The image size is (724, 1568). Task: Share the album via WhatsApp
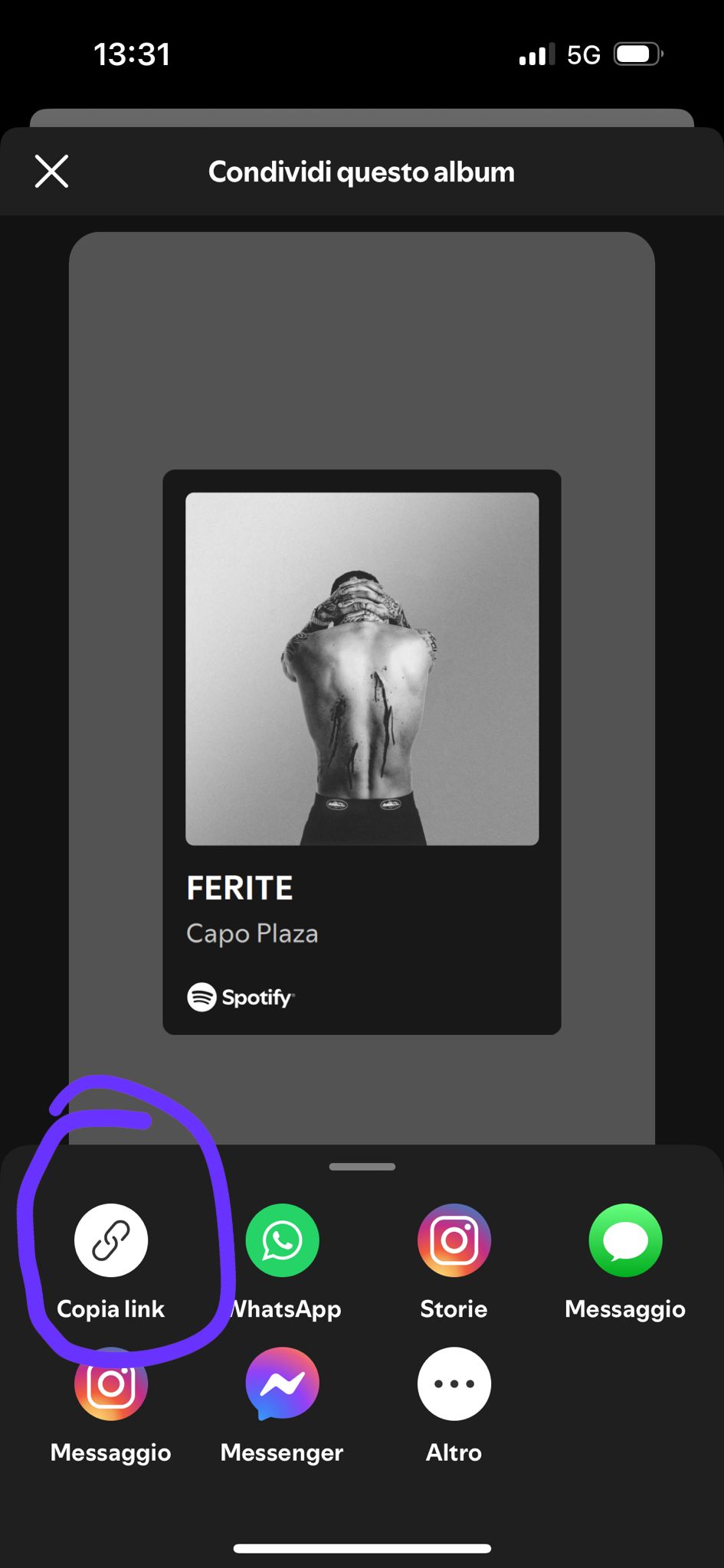(283, 1240)
